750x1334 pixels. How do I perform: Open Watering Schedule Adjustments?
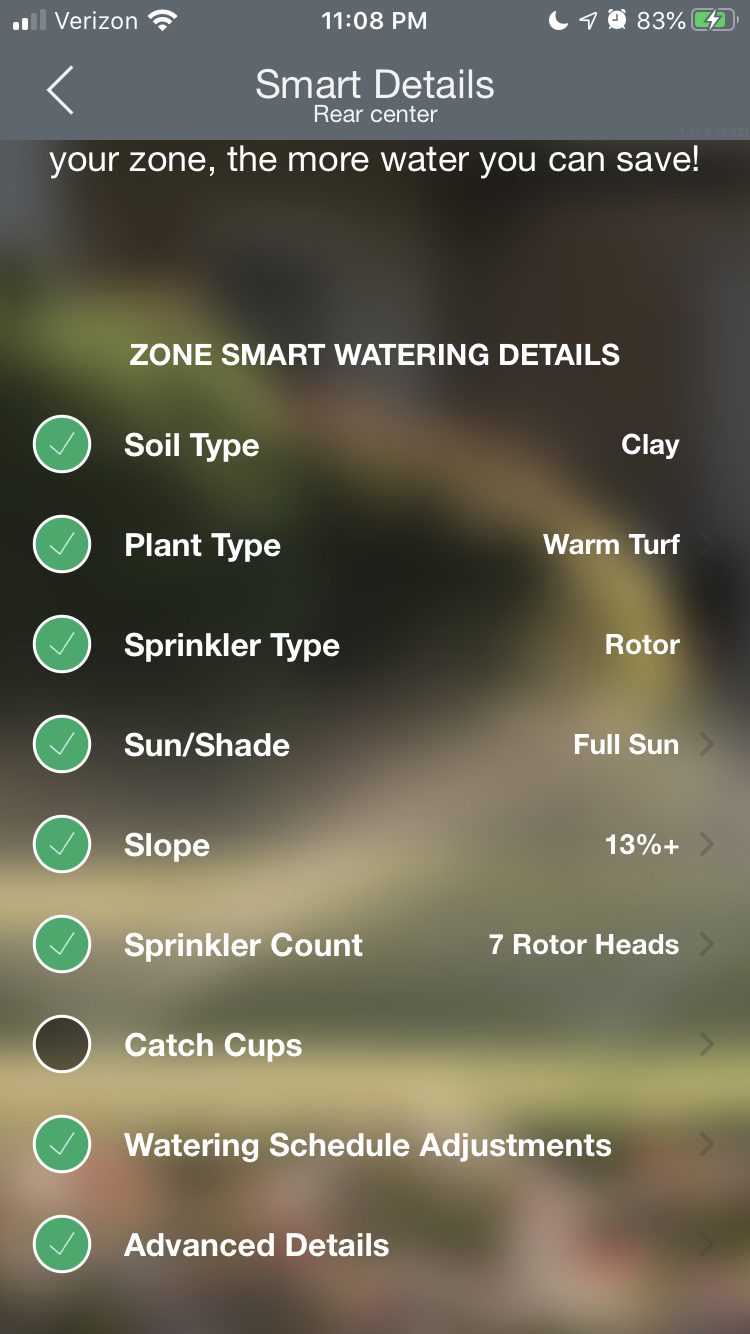375,1145
